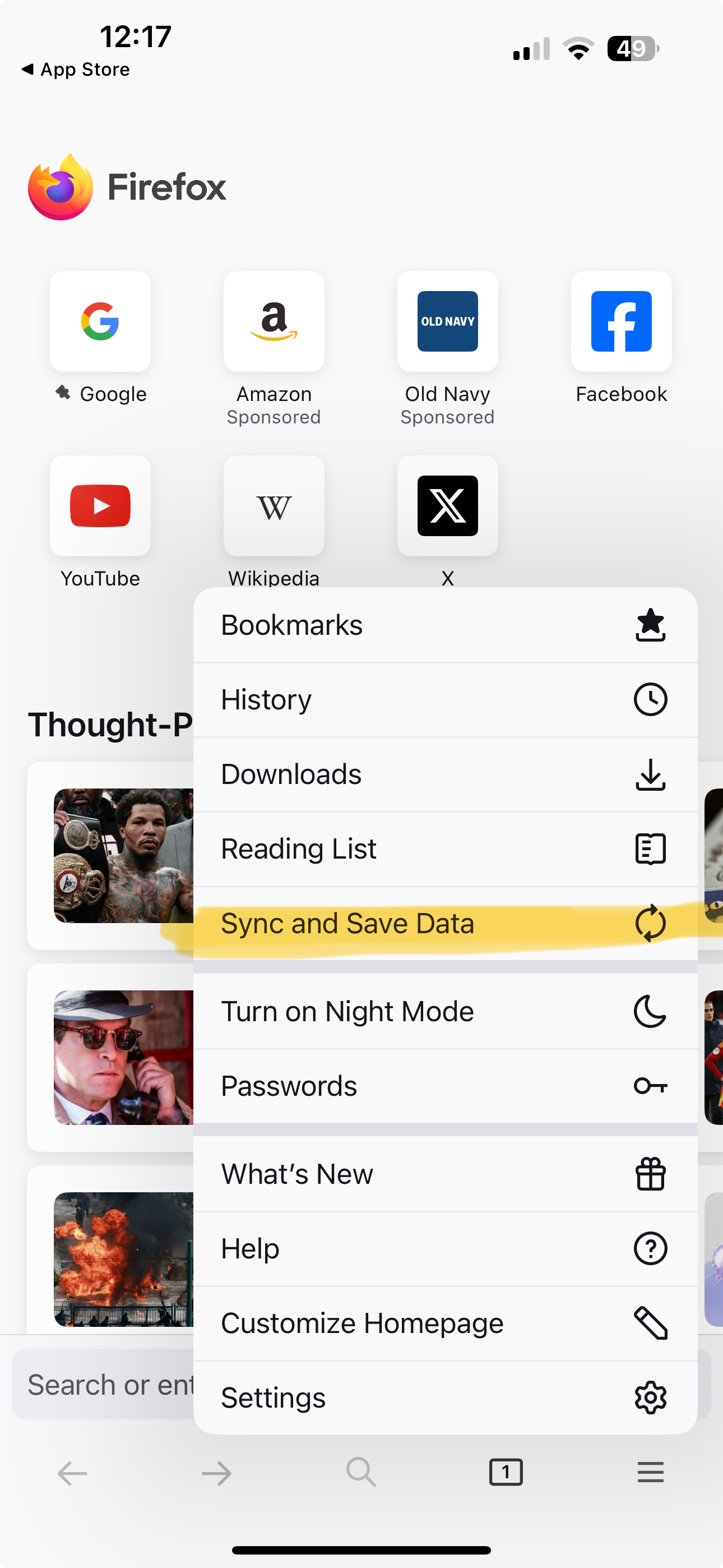Select Sync and Save Data

pyautogui.click(x=444, y=924)
